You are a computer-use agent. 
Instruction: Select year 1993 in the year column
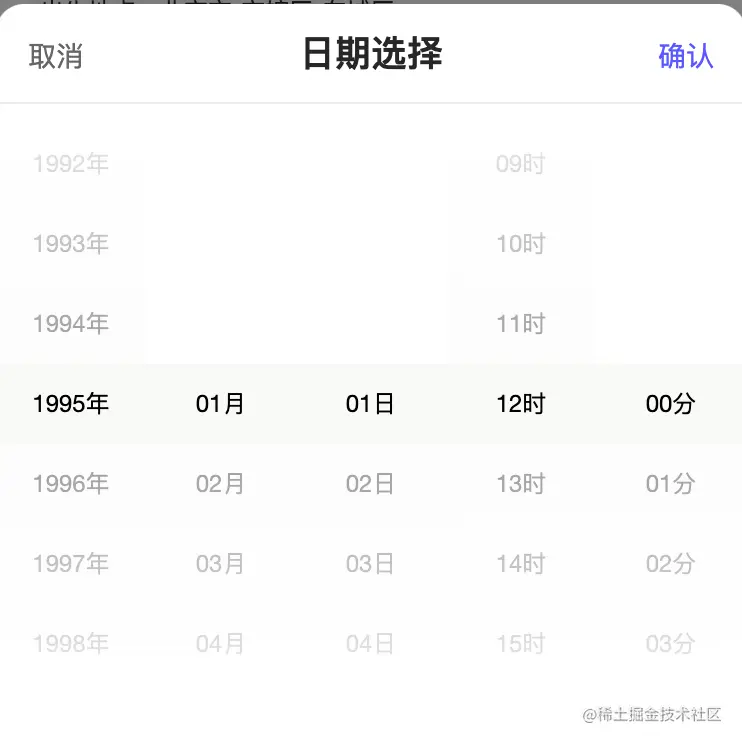tap(70, 243)
